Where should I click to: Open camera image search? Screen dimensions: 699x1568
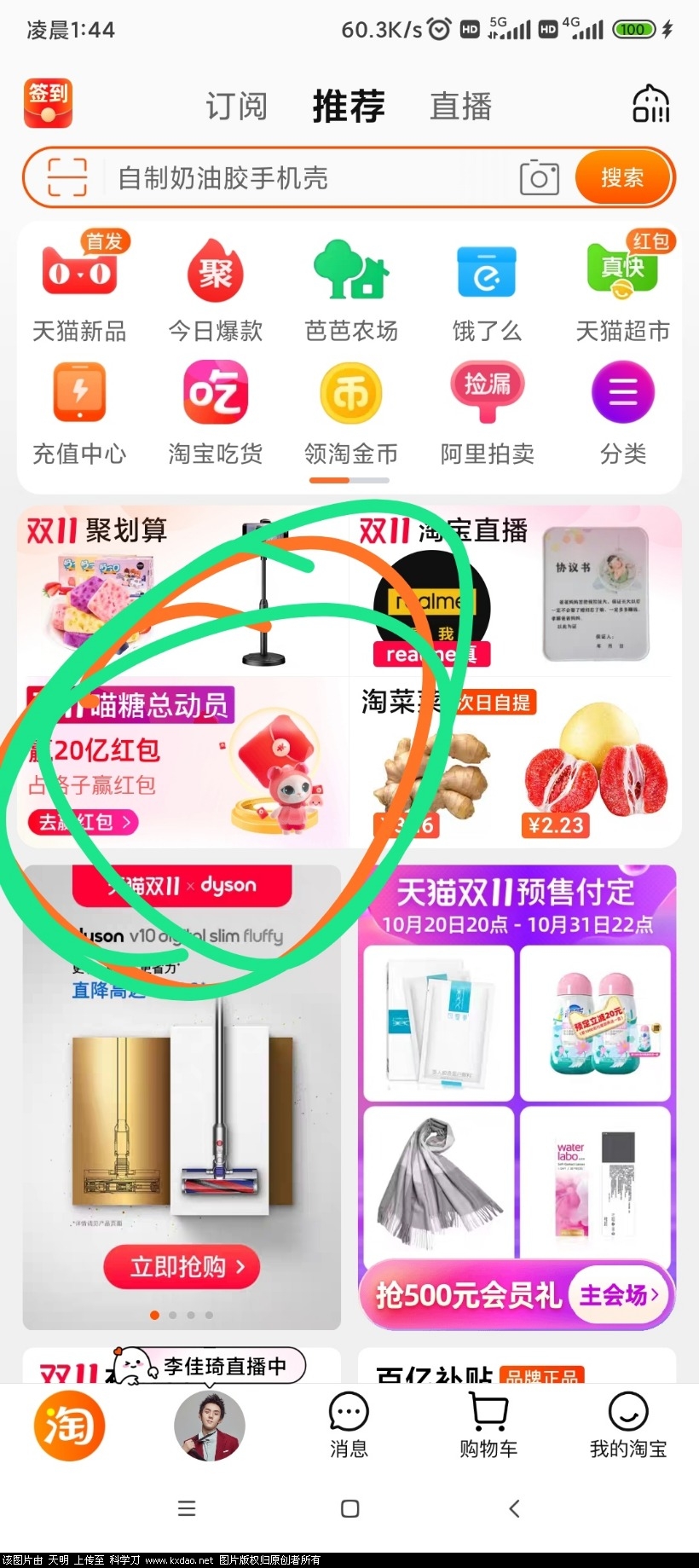pos(539,177)
